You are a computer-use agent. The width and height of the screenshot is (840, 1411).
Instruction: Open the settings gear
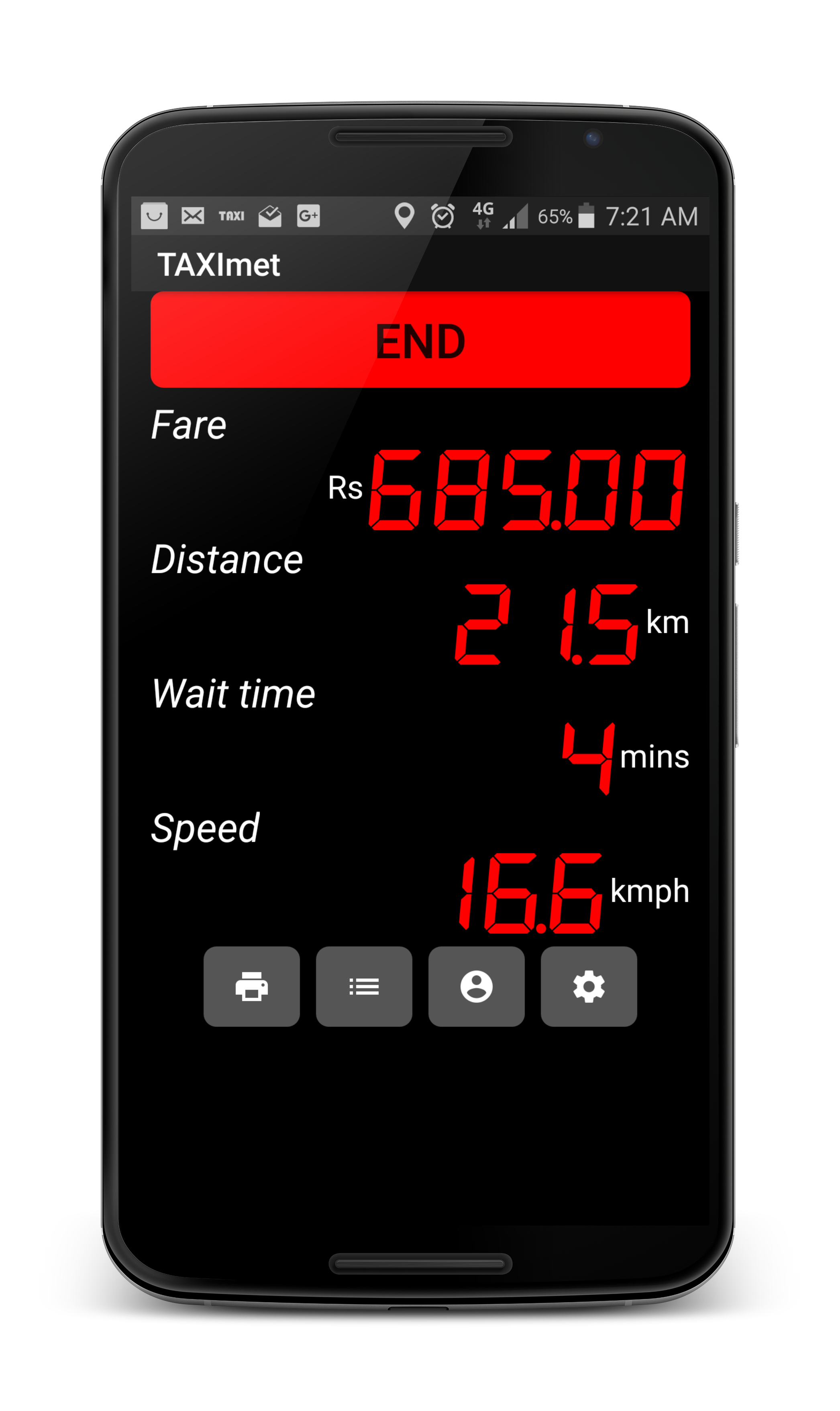point(589,986)
